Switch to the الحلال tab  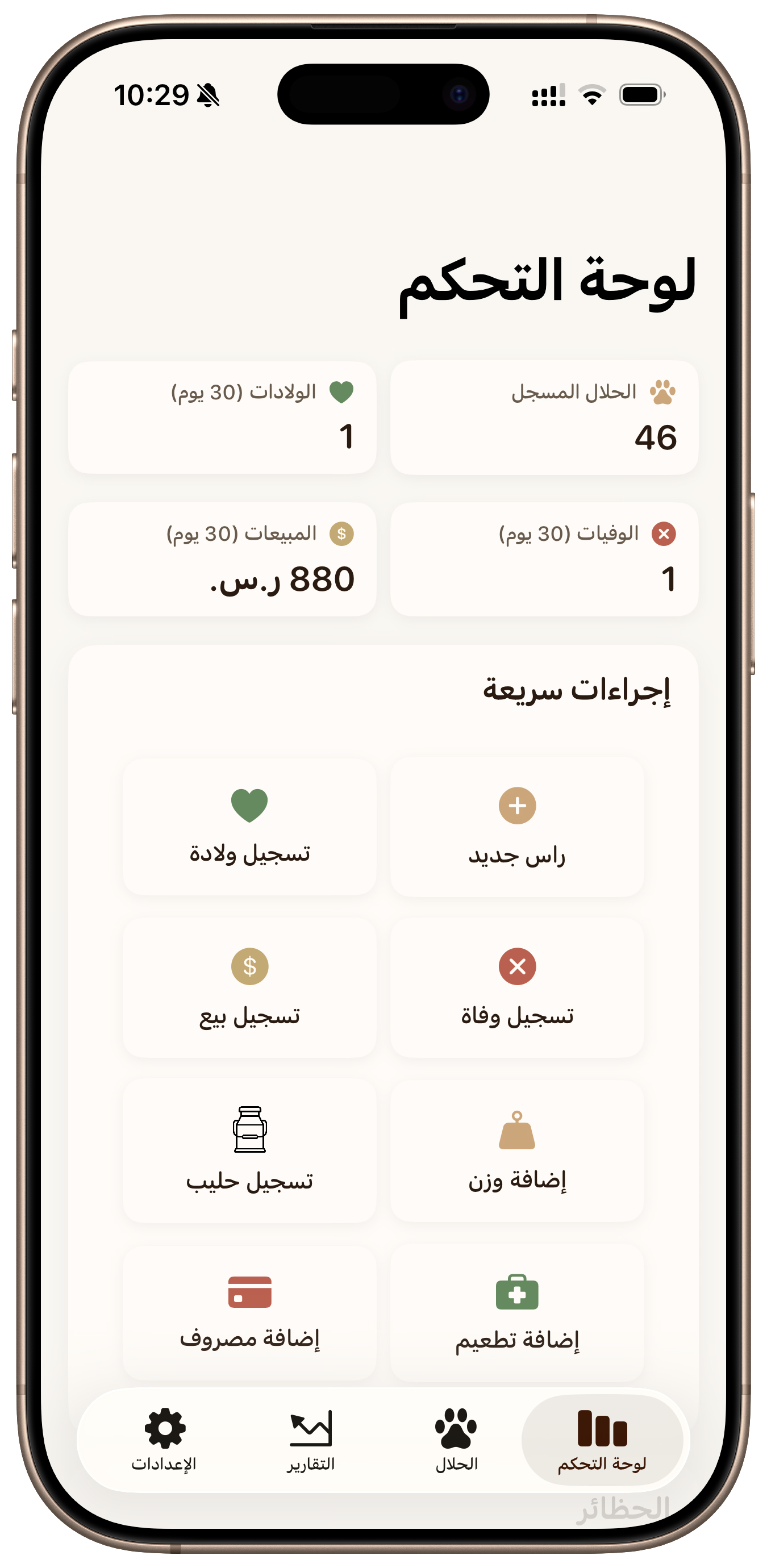click(456, 1440)
